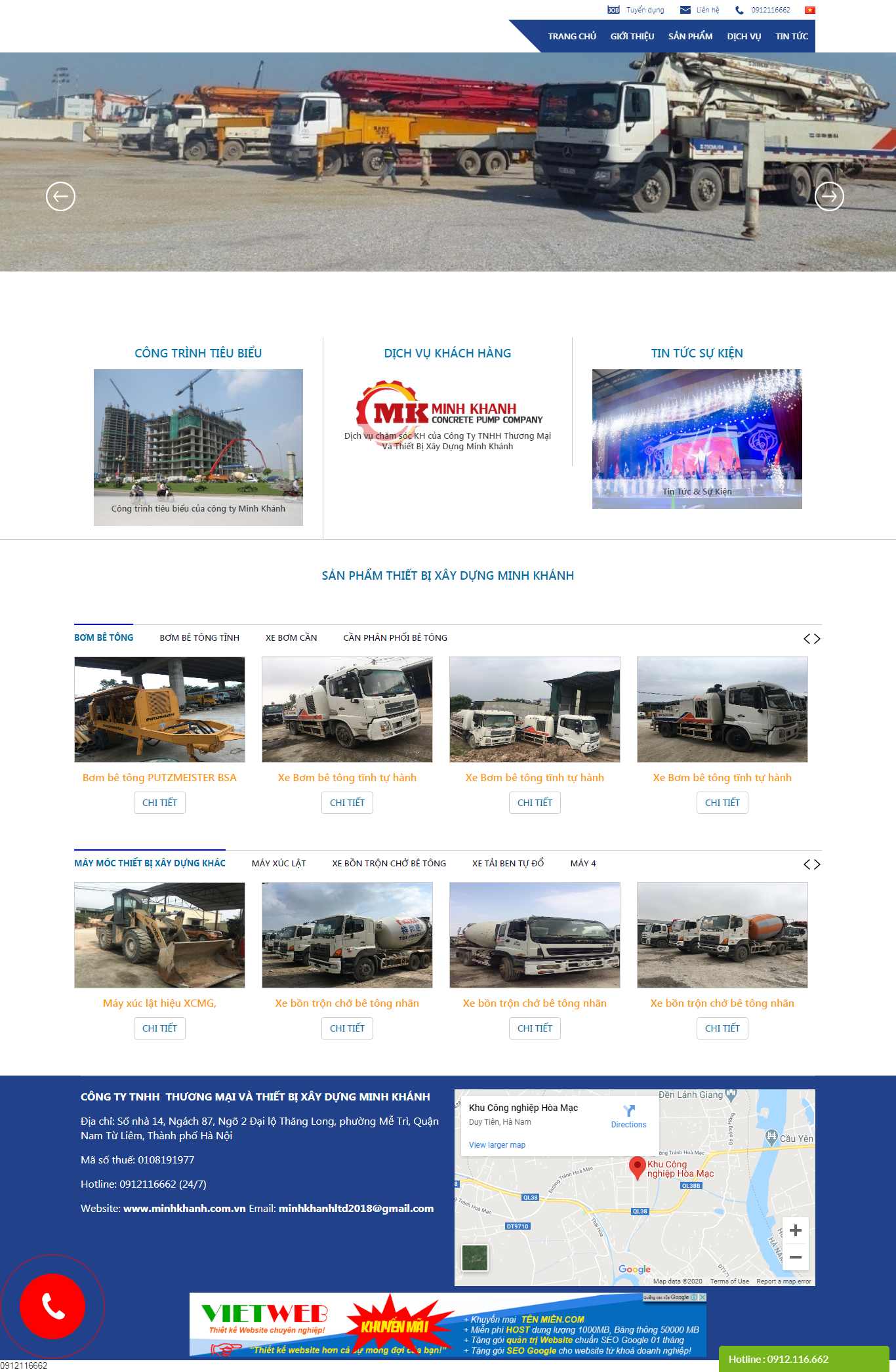
Task: Open the Tuyển dụng link
Action: click(644, 10)
